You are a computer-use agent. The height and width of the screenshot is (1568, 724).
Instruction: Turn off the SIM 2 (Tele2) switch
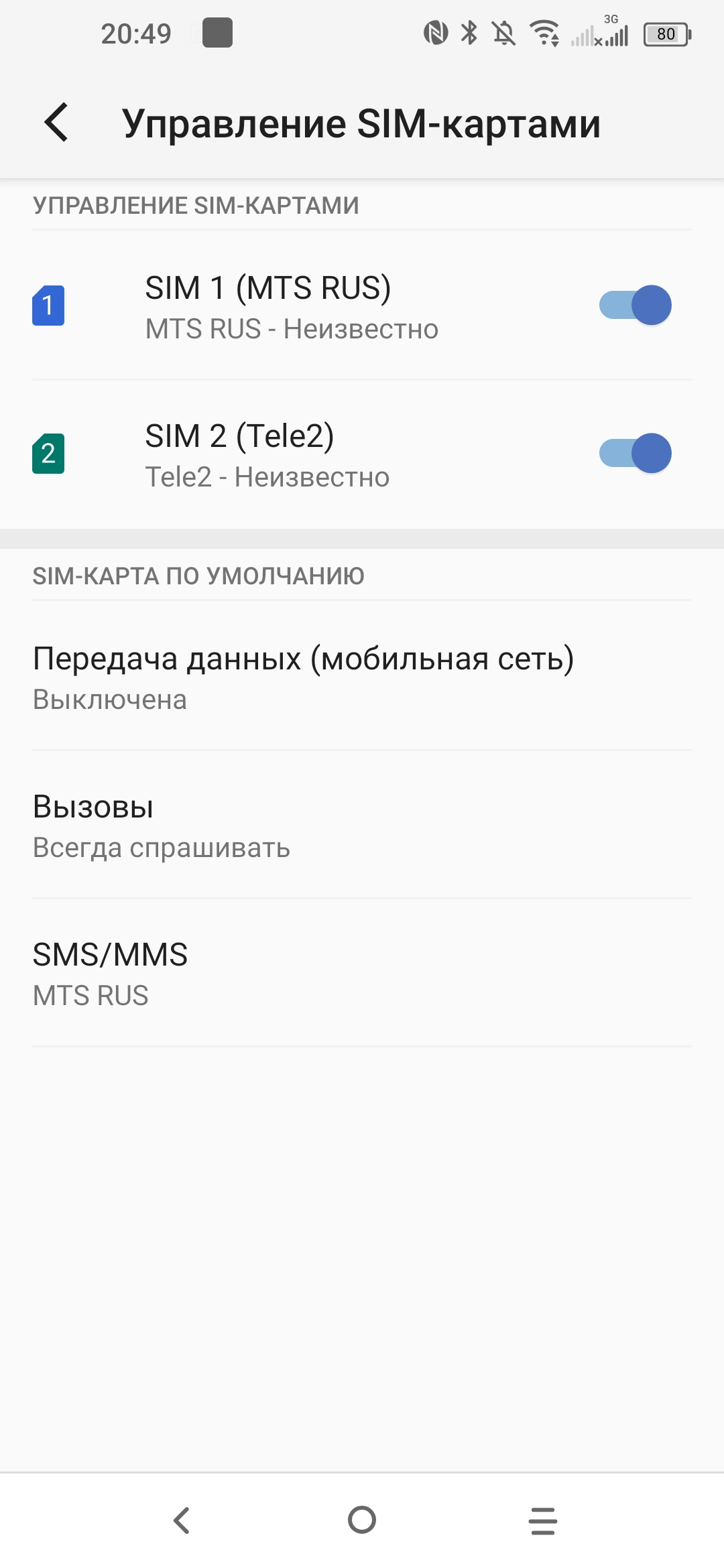coord(635,454)
